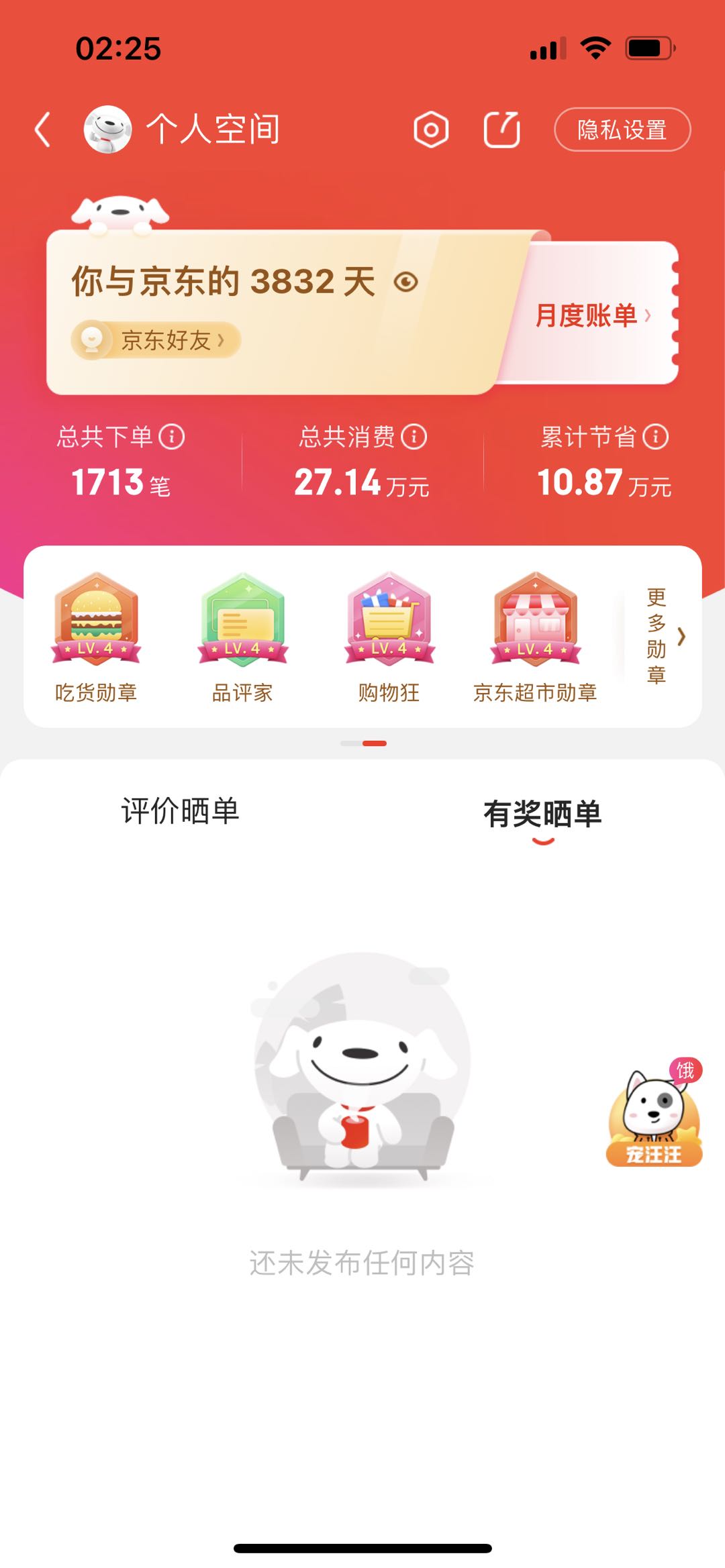Hide the days-with-JD count via eye icon
Image resolution: width=725 pixels, height=1568 pixels.
click(405, 282)
